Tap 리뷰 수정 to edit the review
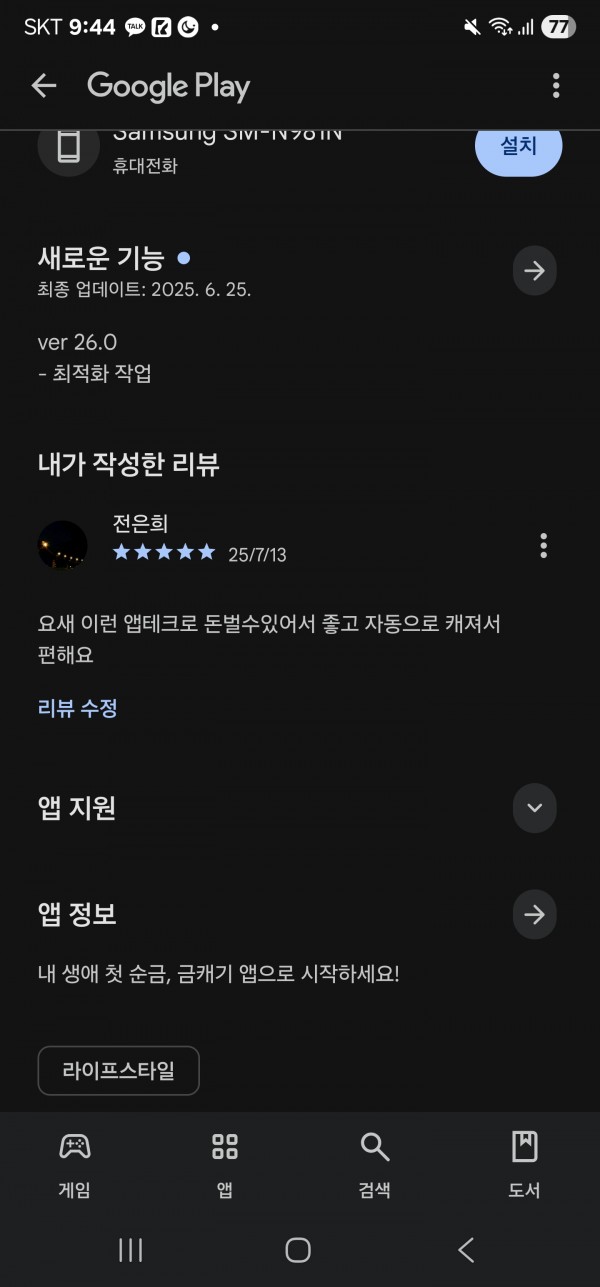Image resolution: width=600 pixels, height=1287 pixels. point(77,708)
